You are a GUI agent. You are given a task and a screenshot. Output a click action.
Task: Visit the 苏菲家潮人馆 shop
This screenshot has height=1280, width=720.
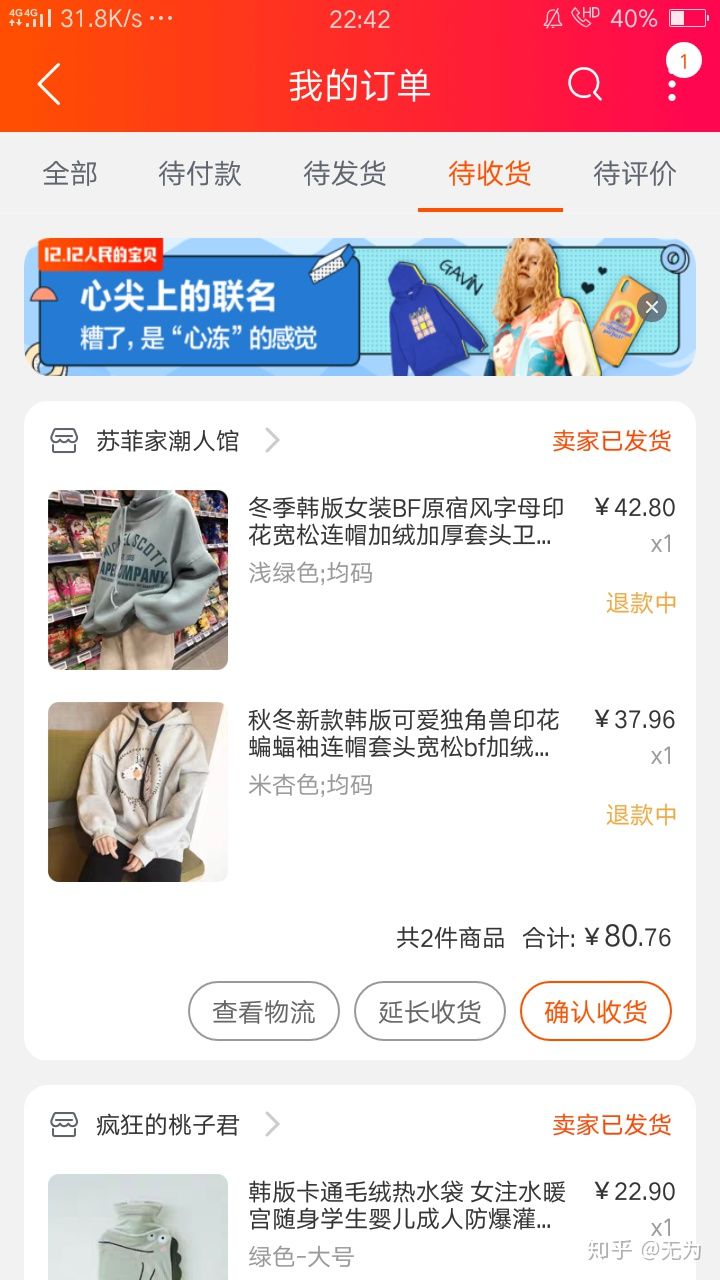pyautogui.click(x=167, y=441)
